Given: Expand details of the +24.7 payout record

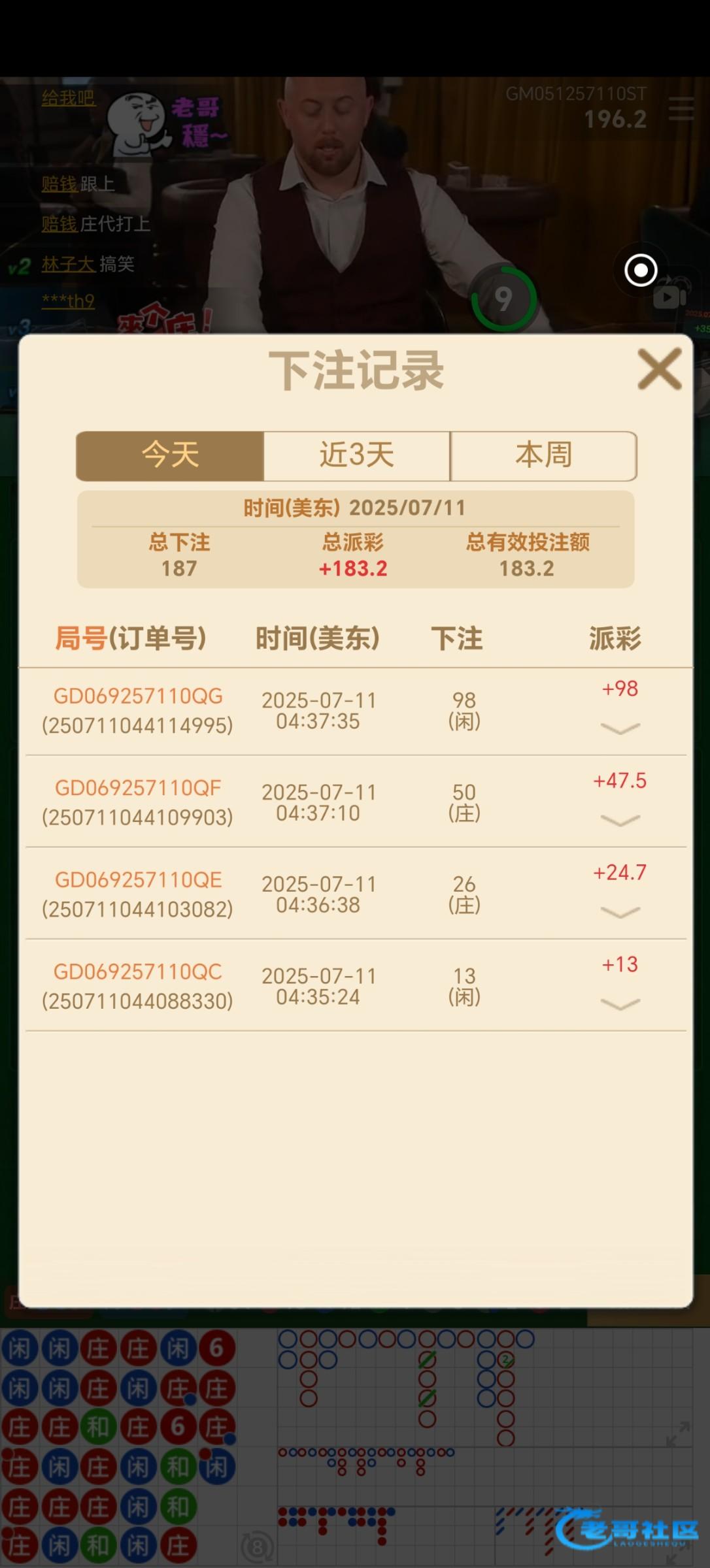Looking at the screenshot, I should coord(620,912).
